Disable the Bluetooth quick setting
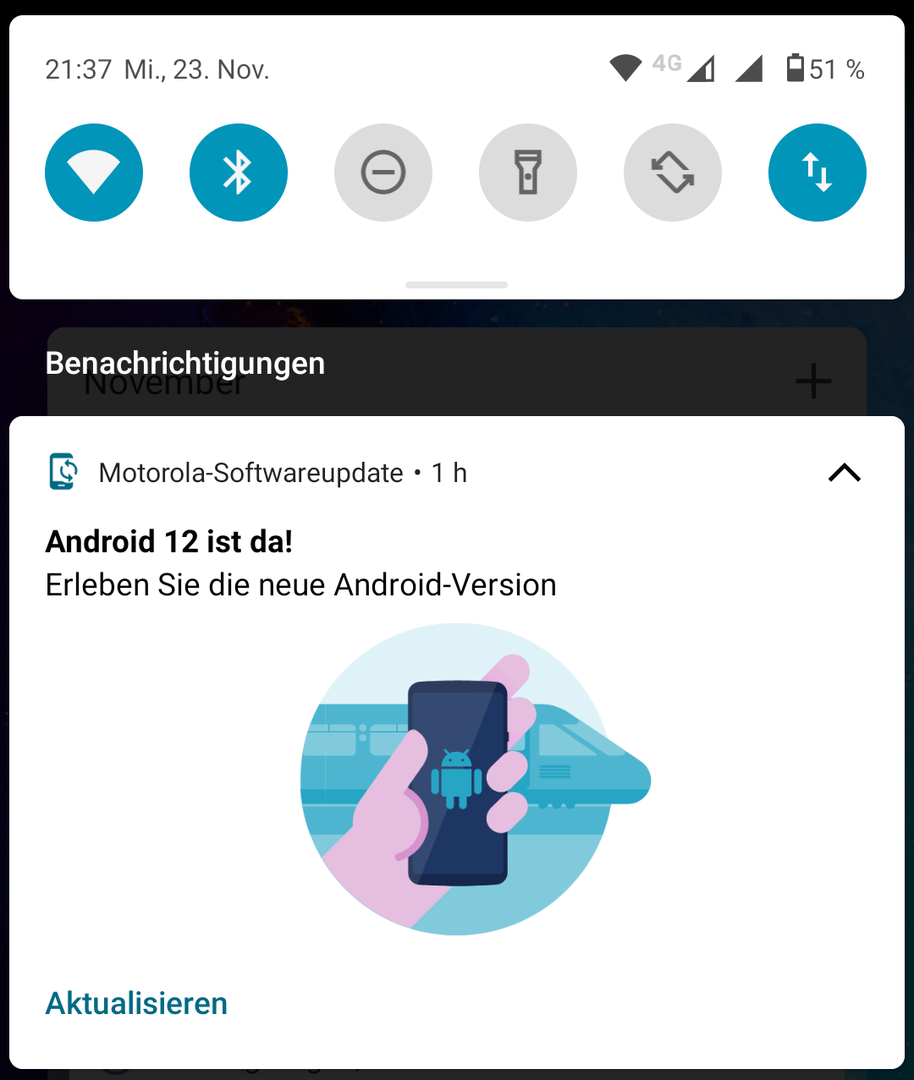The image size is (914, 1080). (238, 173)
